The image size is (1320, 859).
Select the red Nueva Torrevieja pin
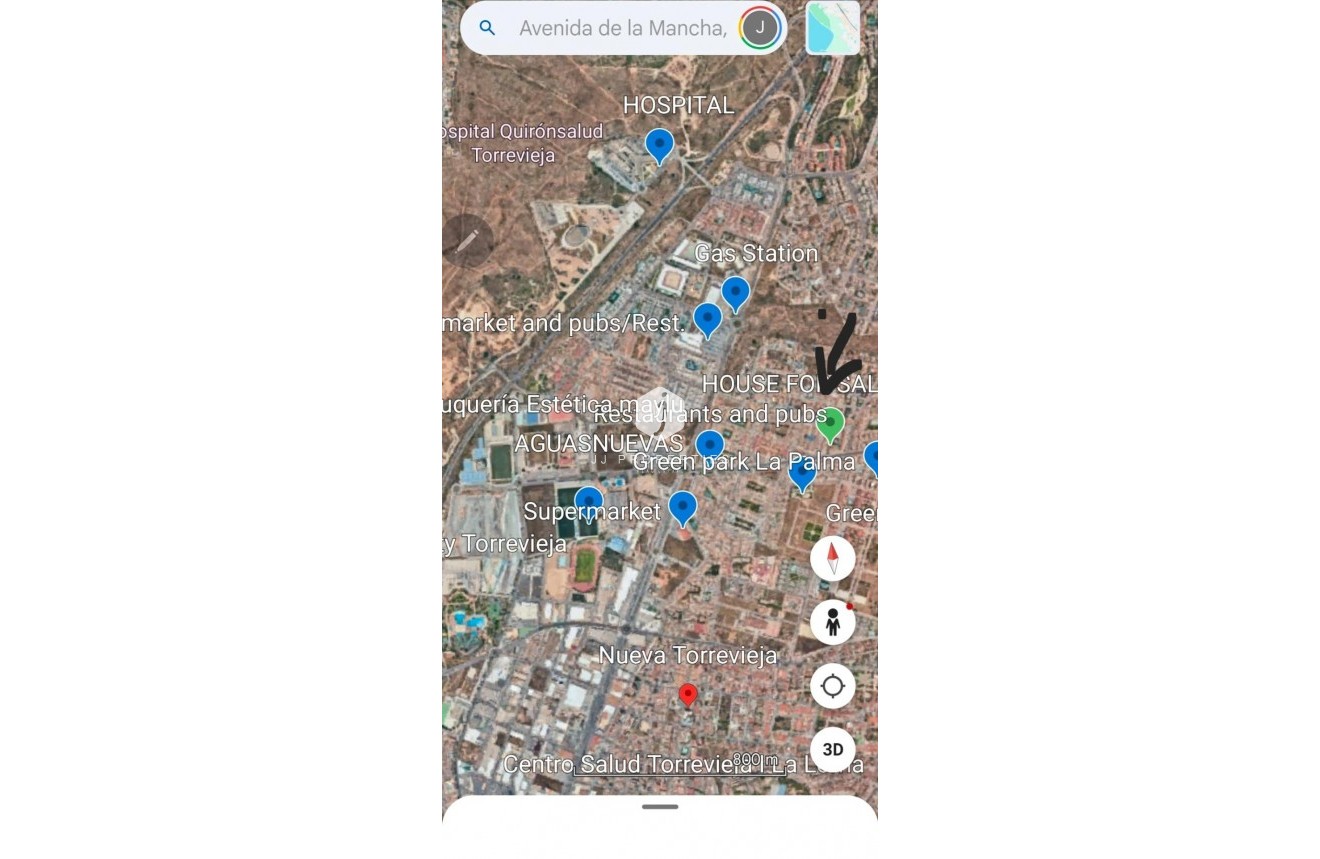(x=688, y=694)
